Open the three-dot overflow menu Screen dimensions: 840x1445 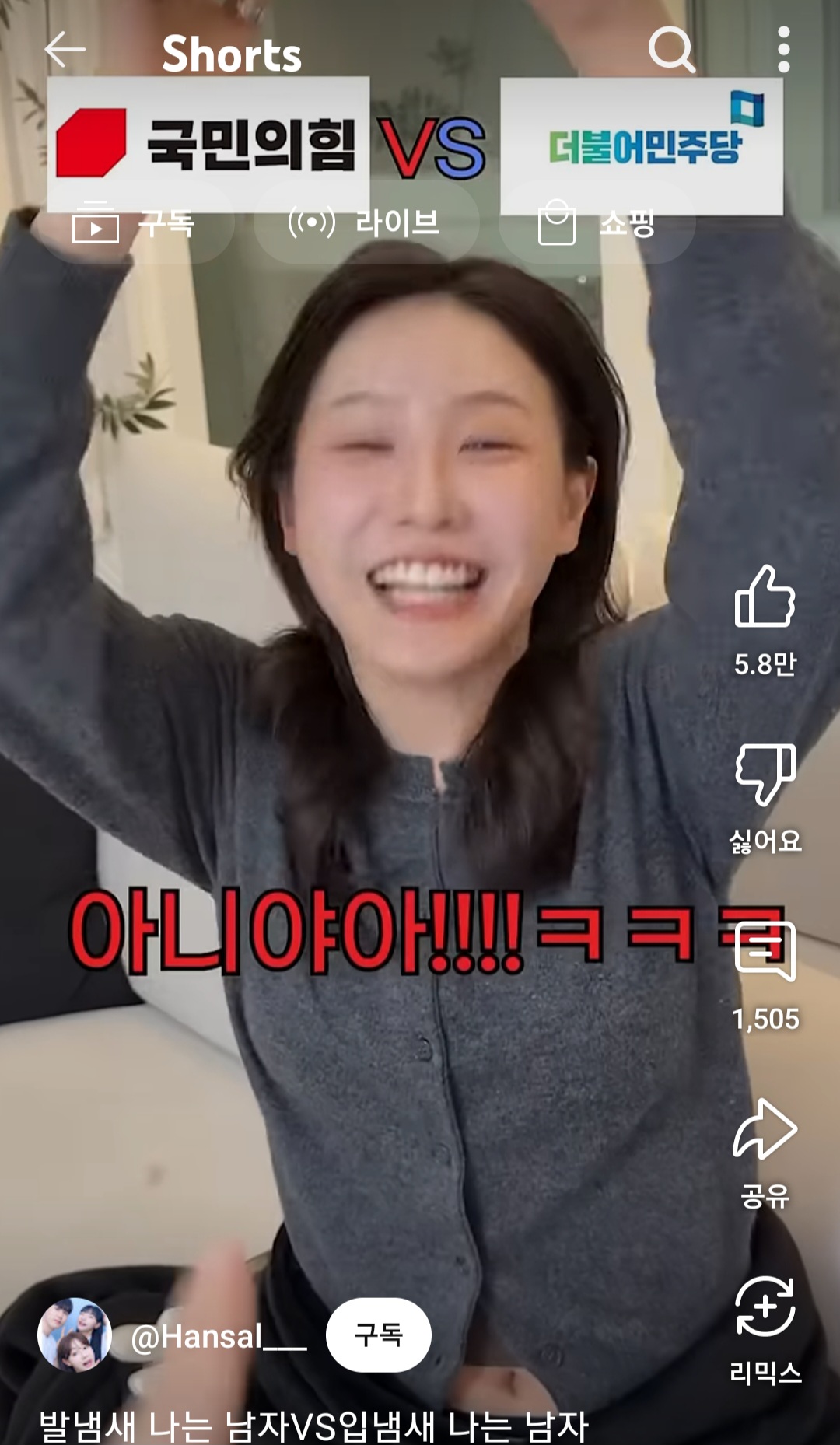783,50
